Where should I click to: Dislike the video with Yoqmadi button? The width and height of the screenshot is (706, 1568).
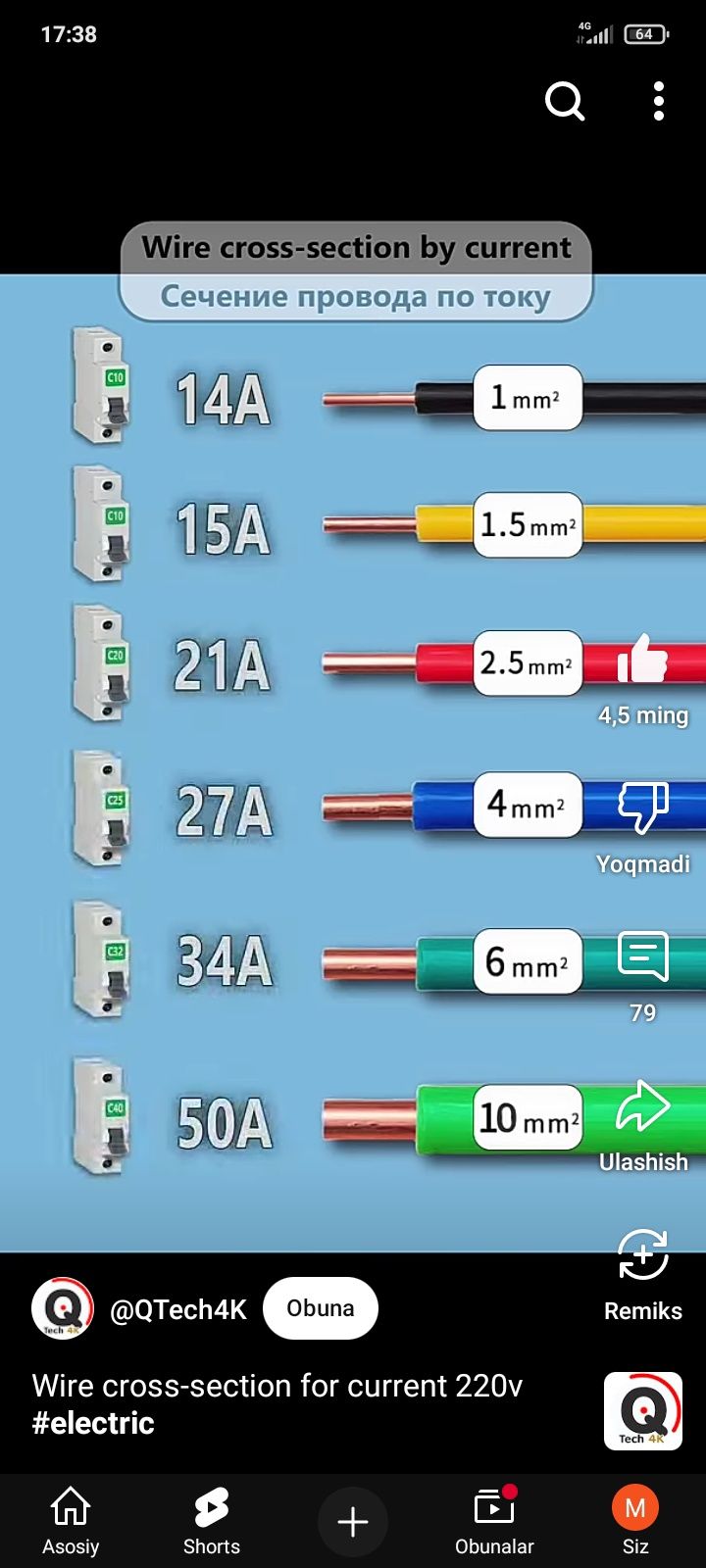click(x=642, y=808)
